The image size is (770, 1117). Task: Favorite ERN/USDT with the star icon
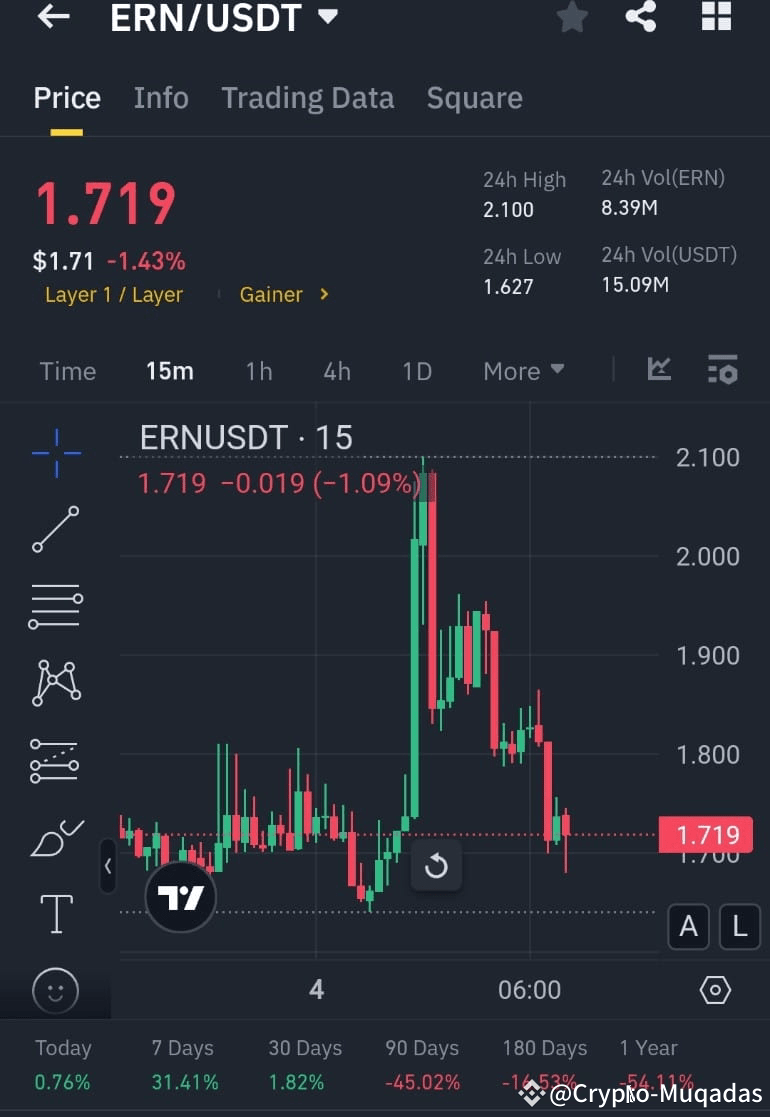click(x=571, y=17)
